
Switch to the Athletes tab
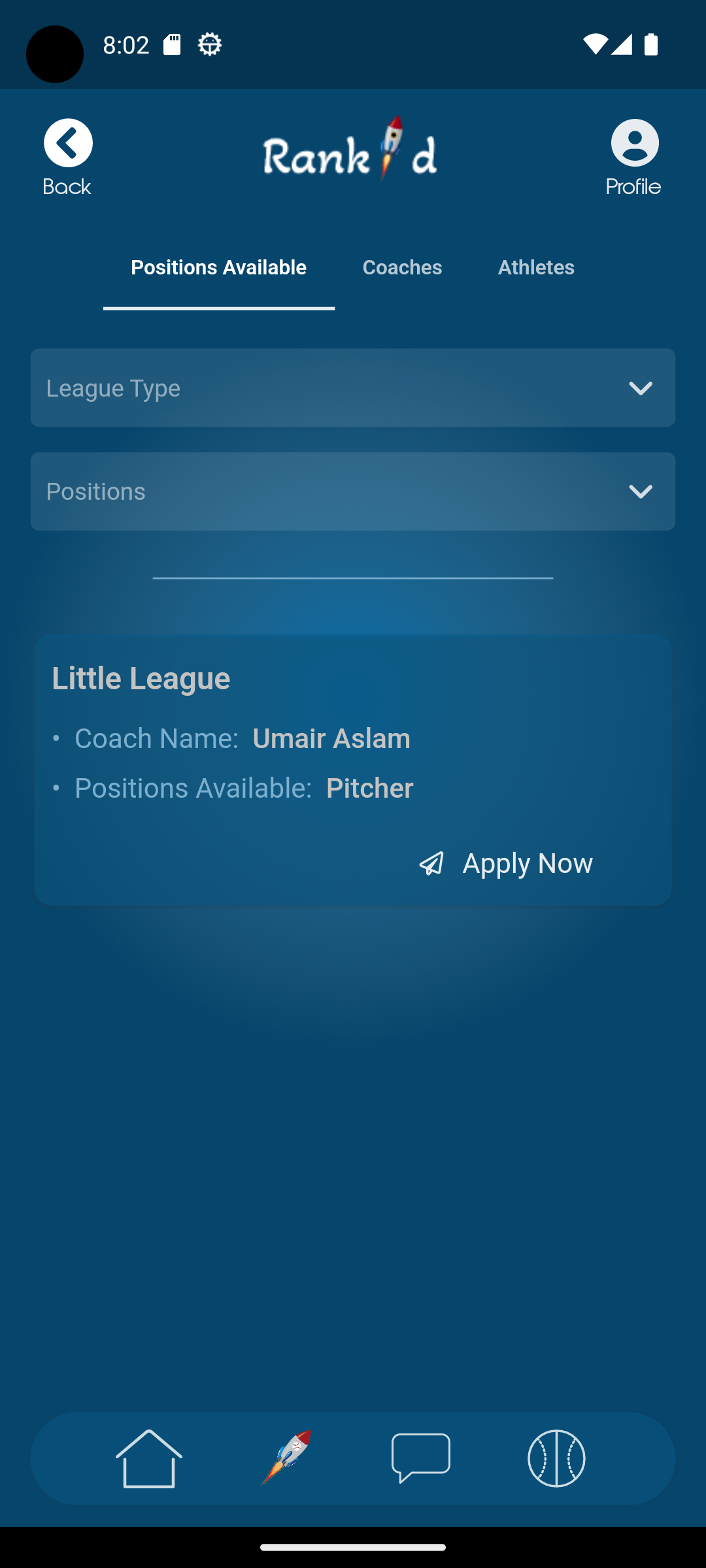pos(536,267)
